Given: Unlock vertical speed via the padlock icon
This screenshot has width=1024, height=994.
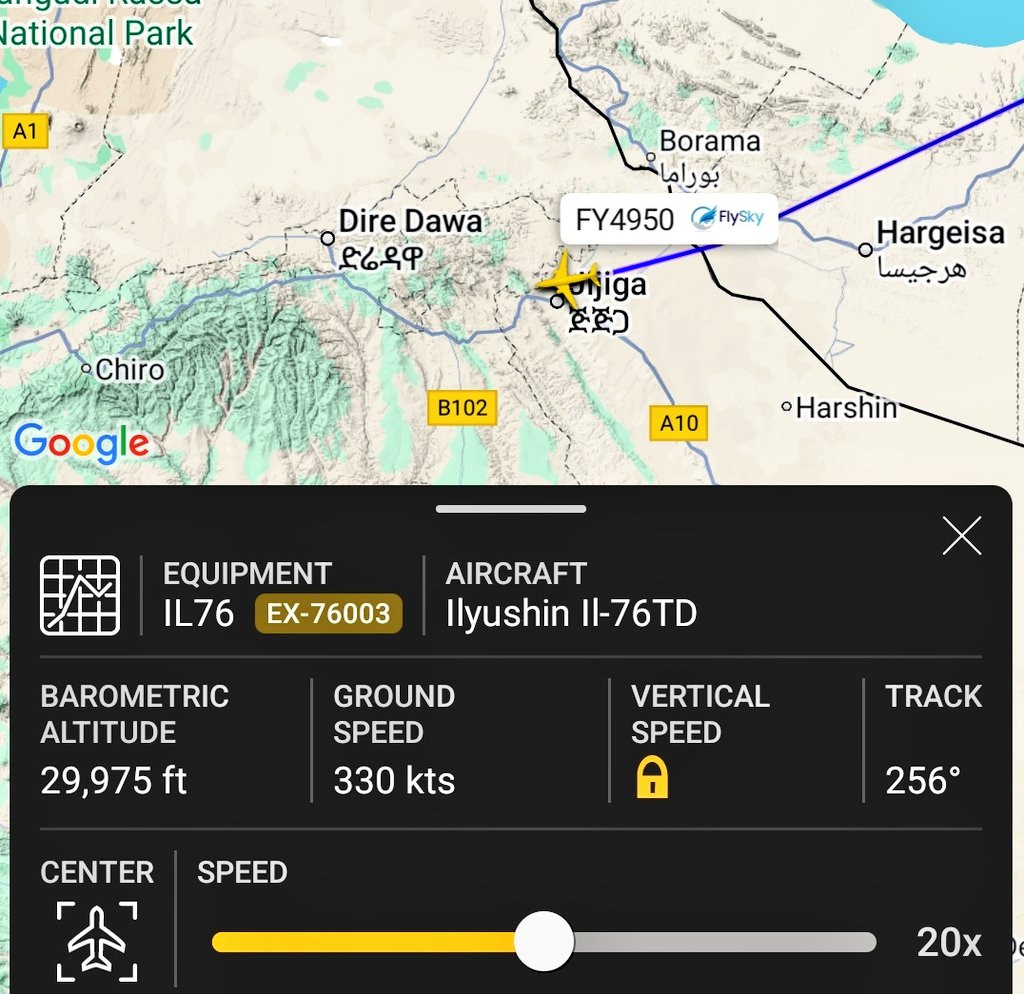Looking at the screenshot, I should coord(651,778).
